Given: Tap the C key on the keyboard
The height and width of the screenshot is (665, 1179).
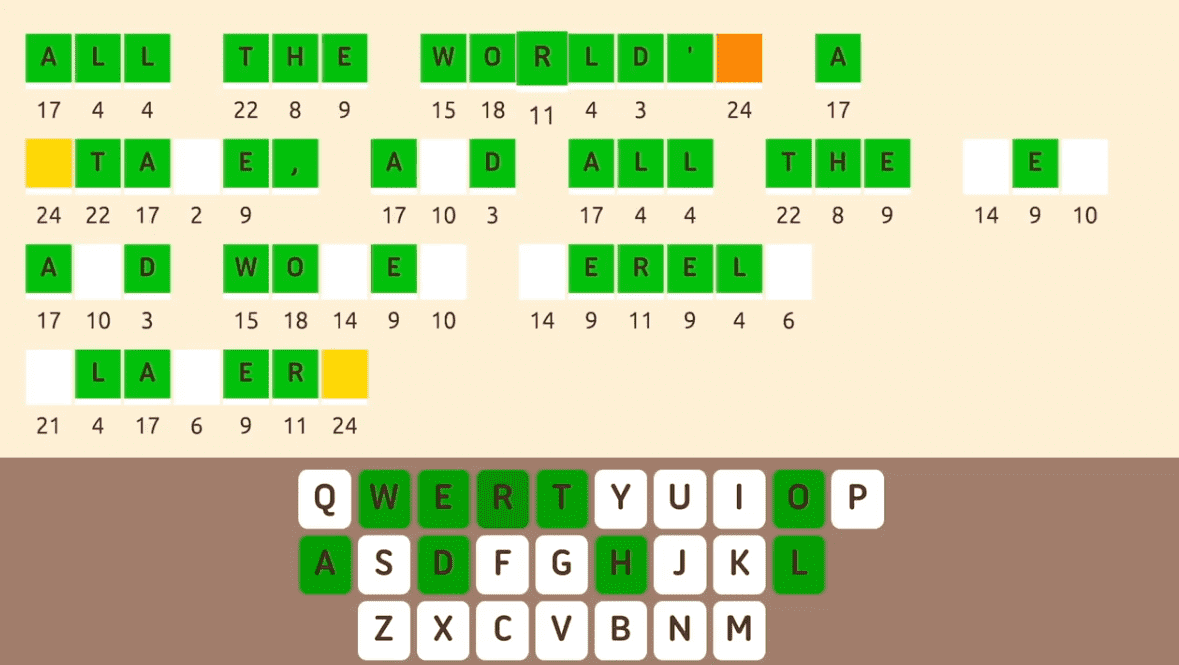Looking at the screenshot, I should [502, 630].
